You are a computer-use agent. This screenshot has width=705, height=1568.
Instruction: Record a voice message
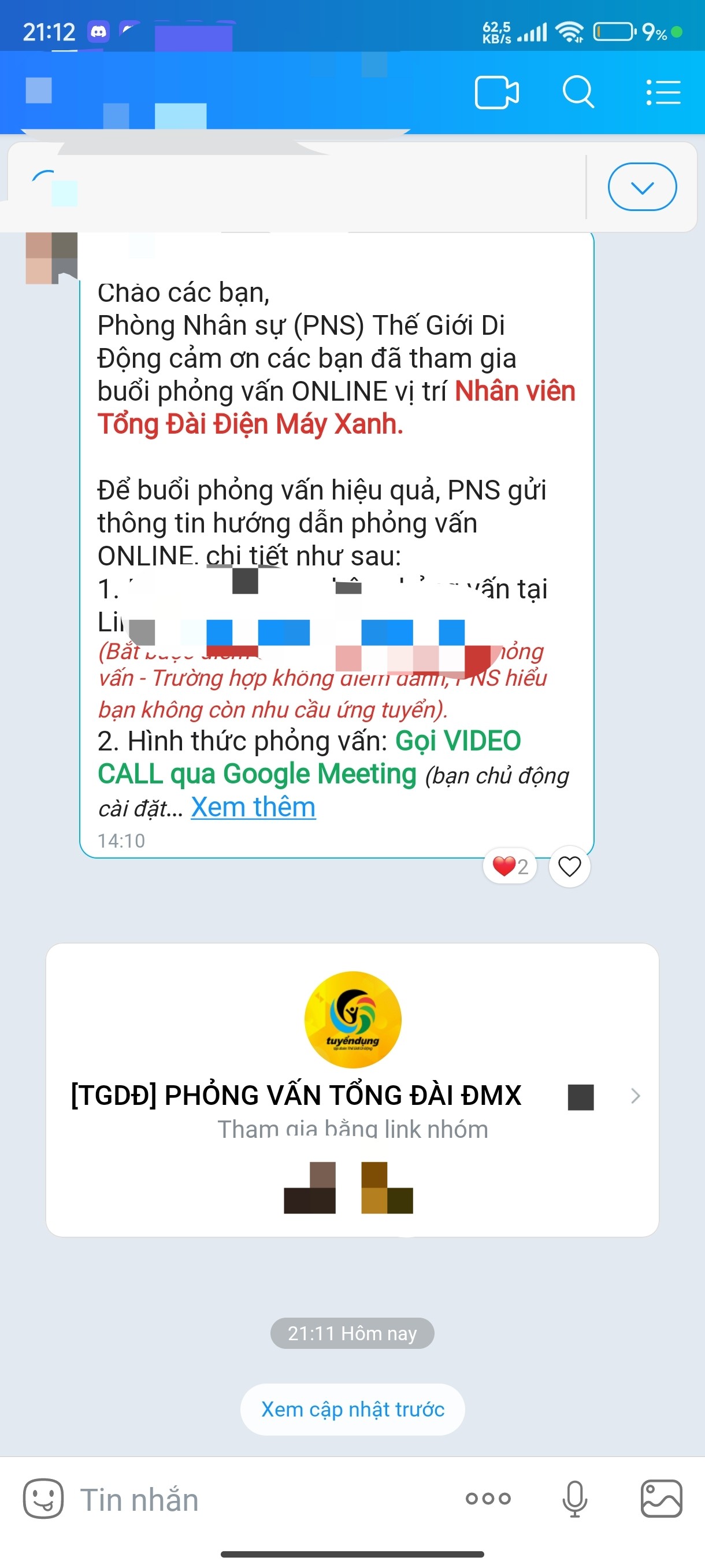(574, 1499)
